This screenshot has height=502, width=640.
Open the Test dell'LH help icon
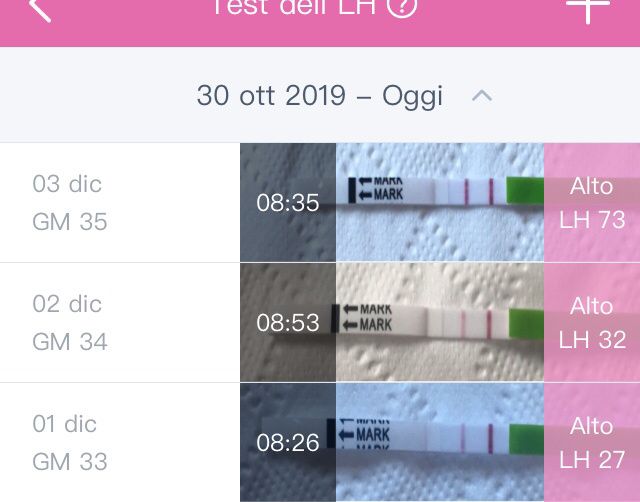[x=402, y=7]
